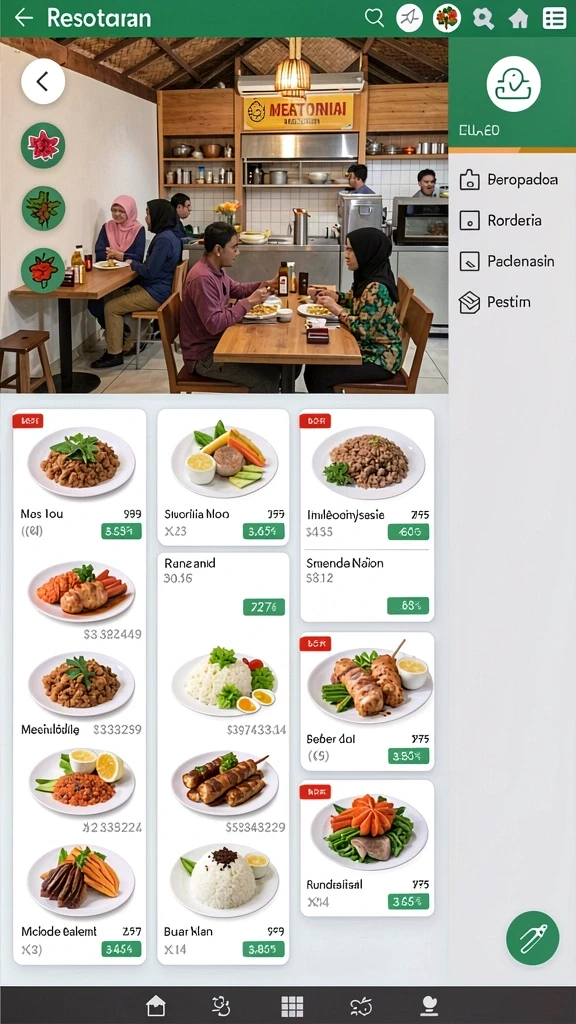576x1024 pixels.
Task: Open the Buar klan dish card
Action: pyautogui.click(x=223, y=901)
